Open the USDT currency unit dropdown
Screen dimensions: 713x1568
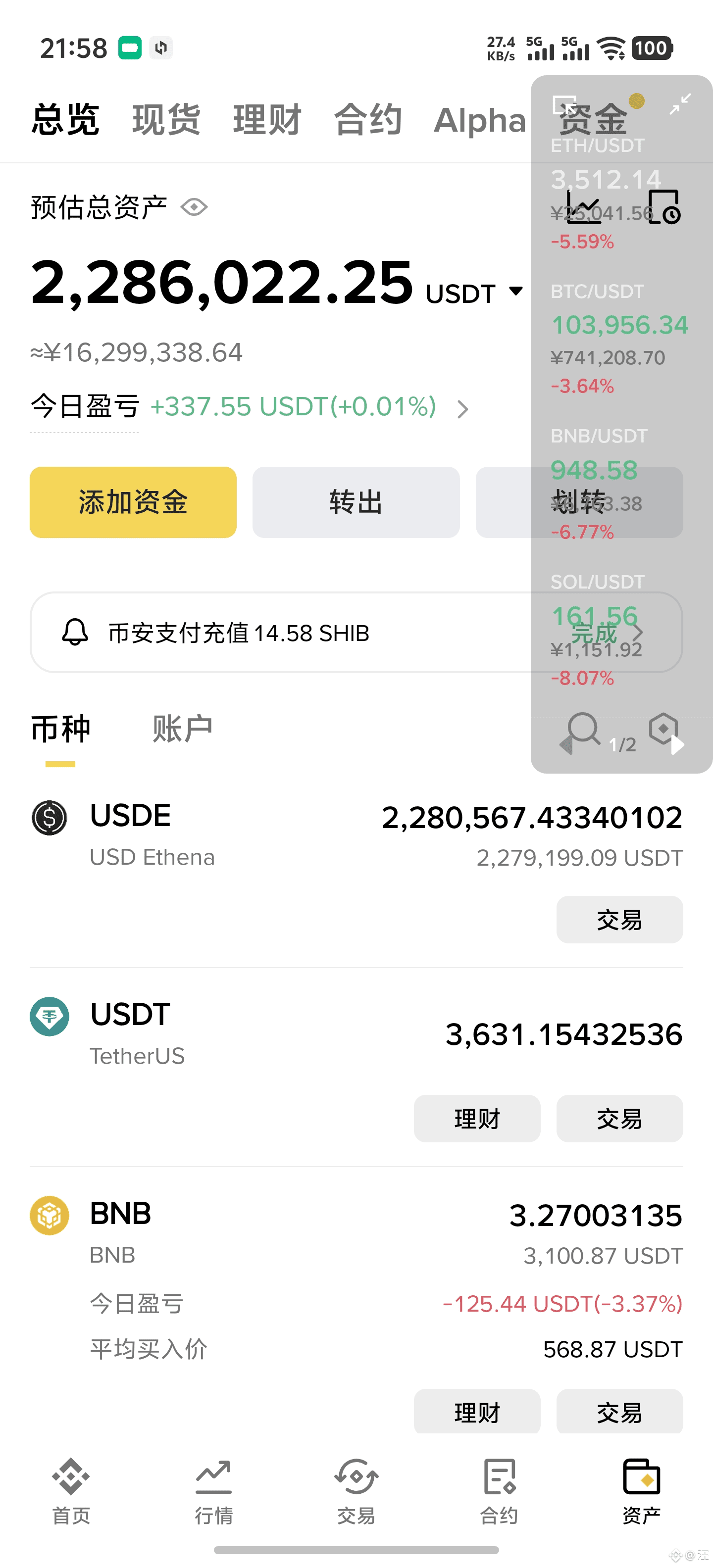click(515, 292)
